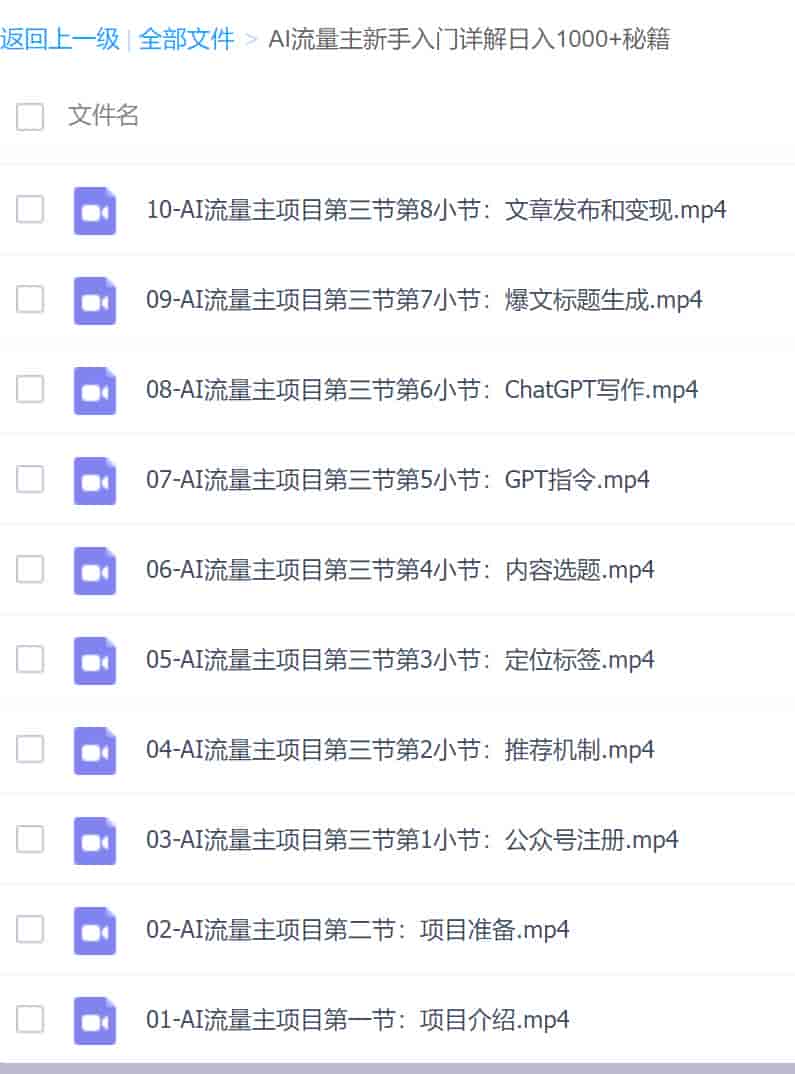This screenshot has height=1074, width=795.
Task: Check the box for 08 ChatGPT写作.mp4
Action: tap(30, 390)
